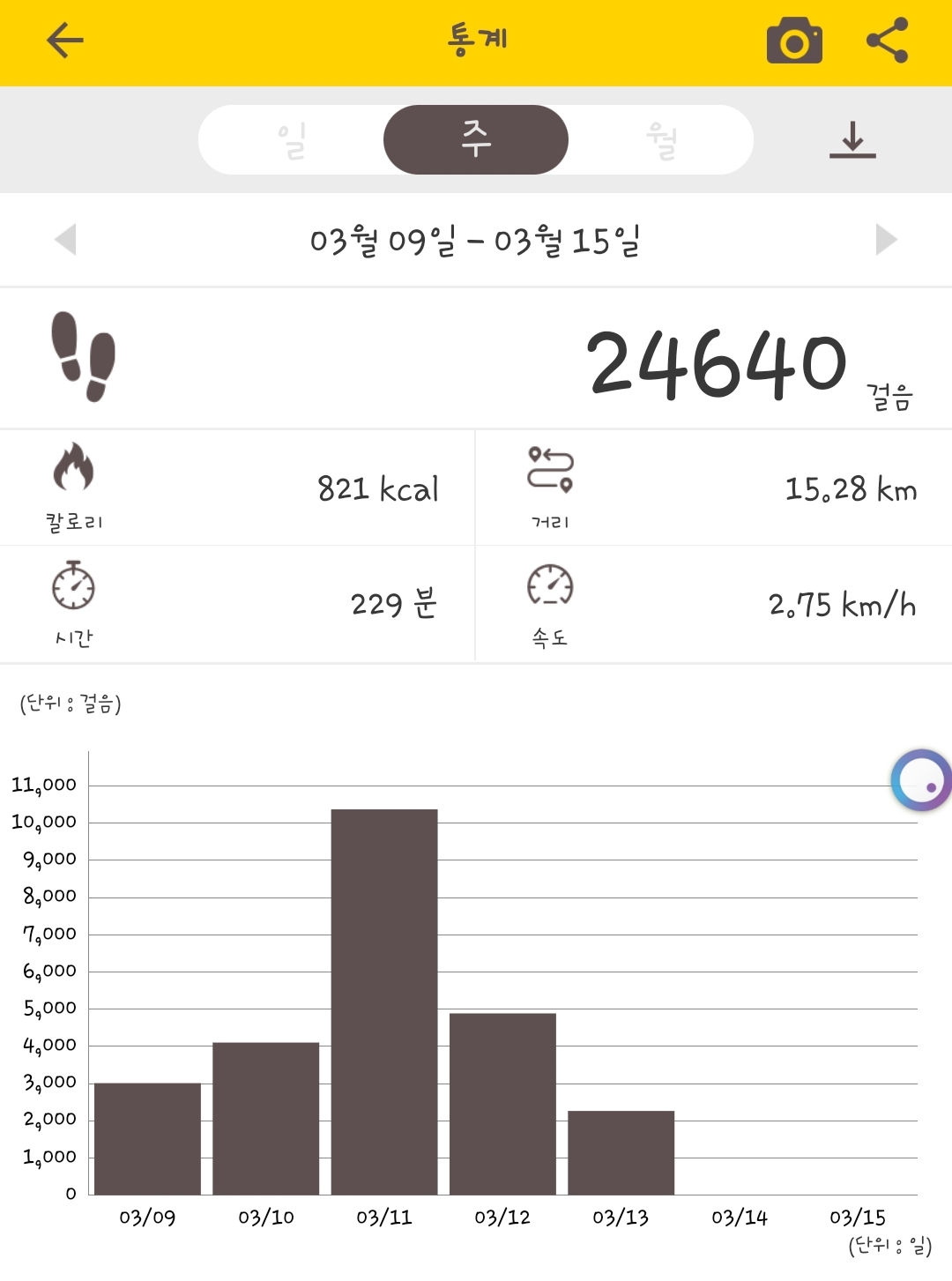
Task: Go to the previous week
Action: 65,240
